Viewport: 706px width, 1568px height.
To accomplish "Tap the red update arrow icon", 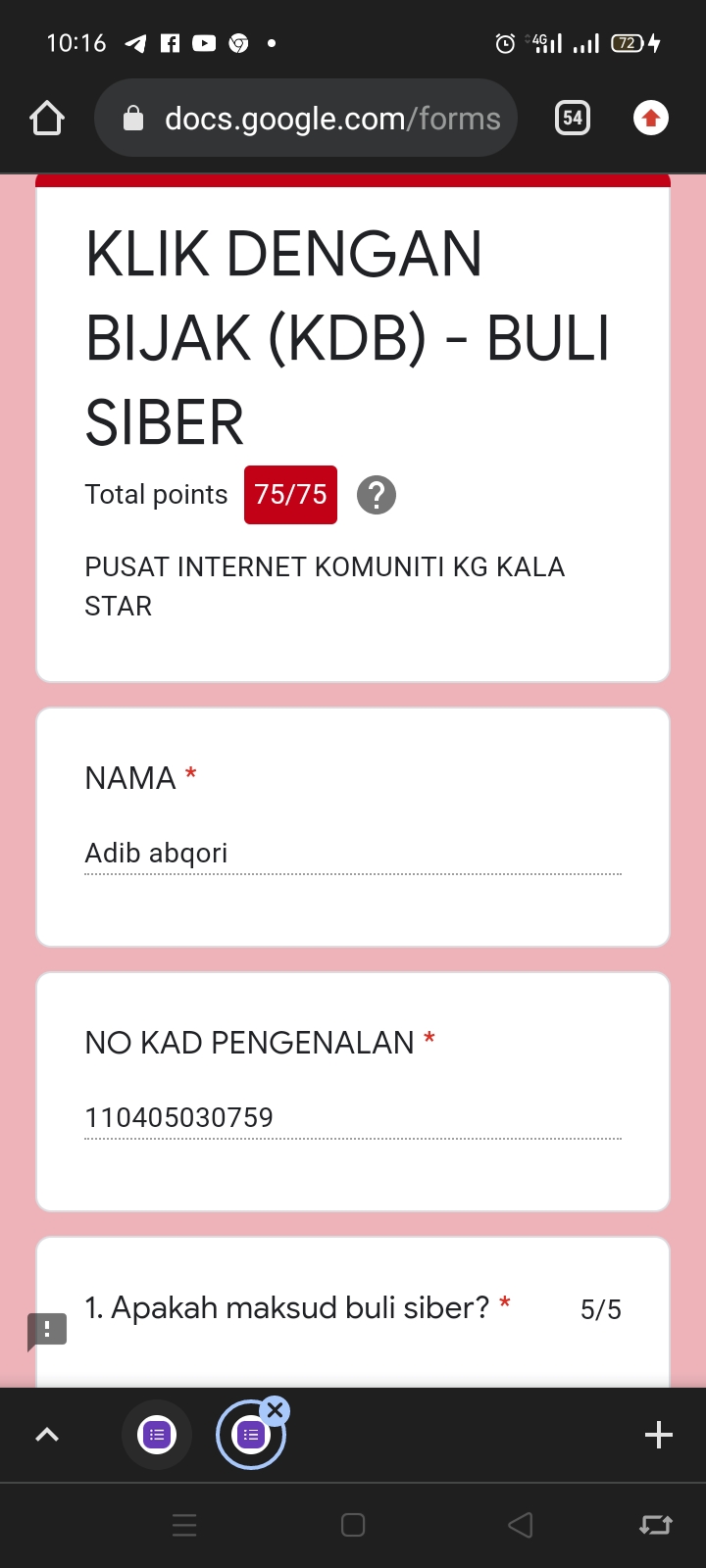I will [x=650, y=119].
